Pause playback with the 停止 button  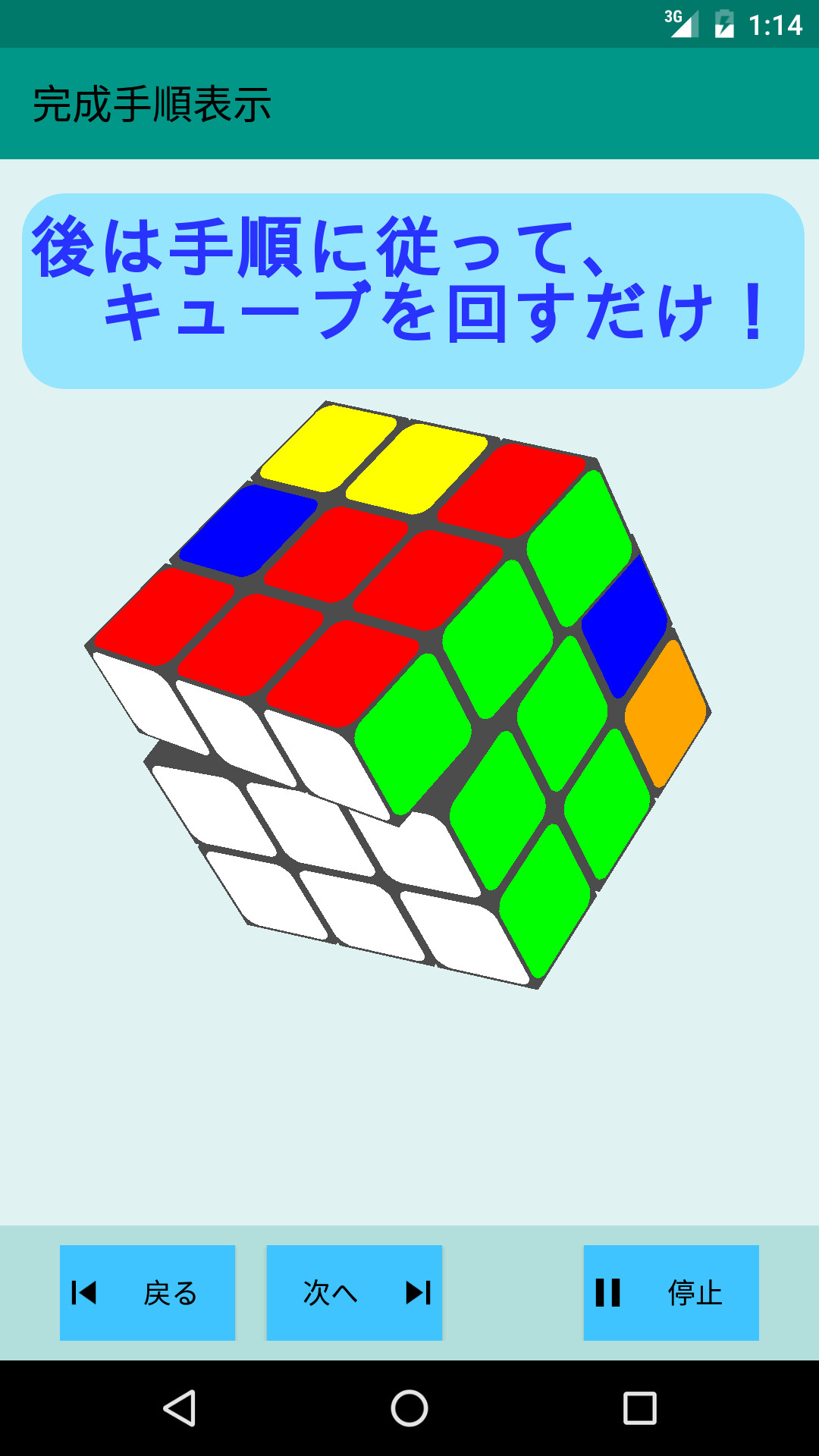pyautogui.click(x=671, y=1292)
